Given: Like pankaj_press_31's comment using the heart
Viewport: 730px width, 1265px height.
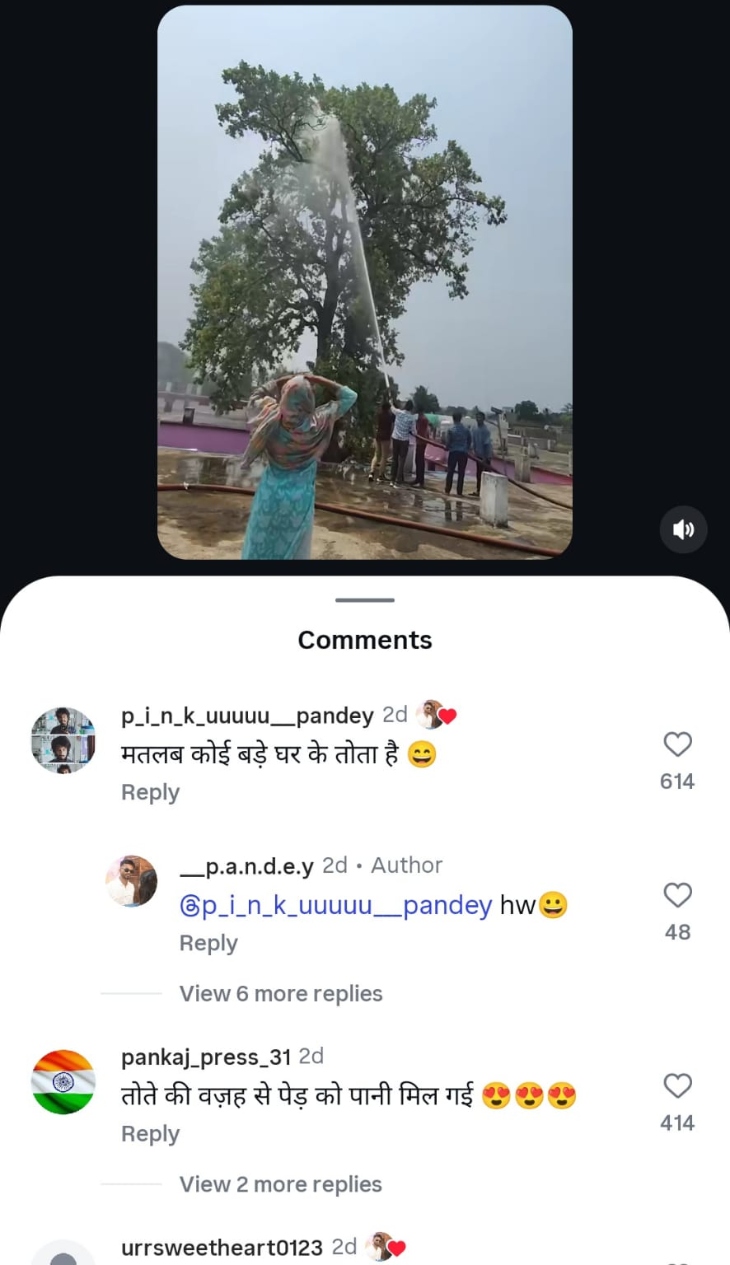Looking at the screenshot, I should tap(677, 1086).
